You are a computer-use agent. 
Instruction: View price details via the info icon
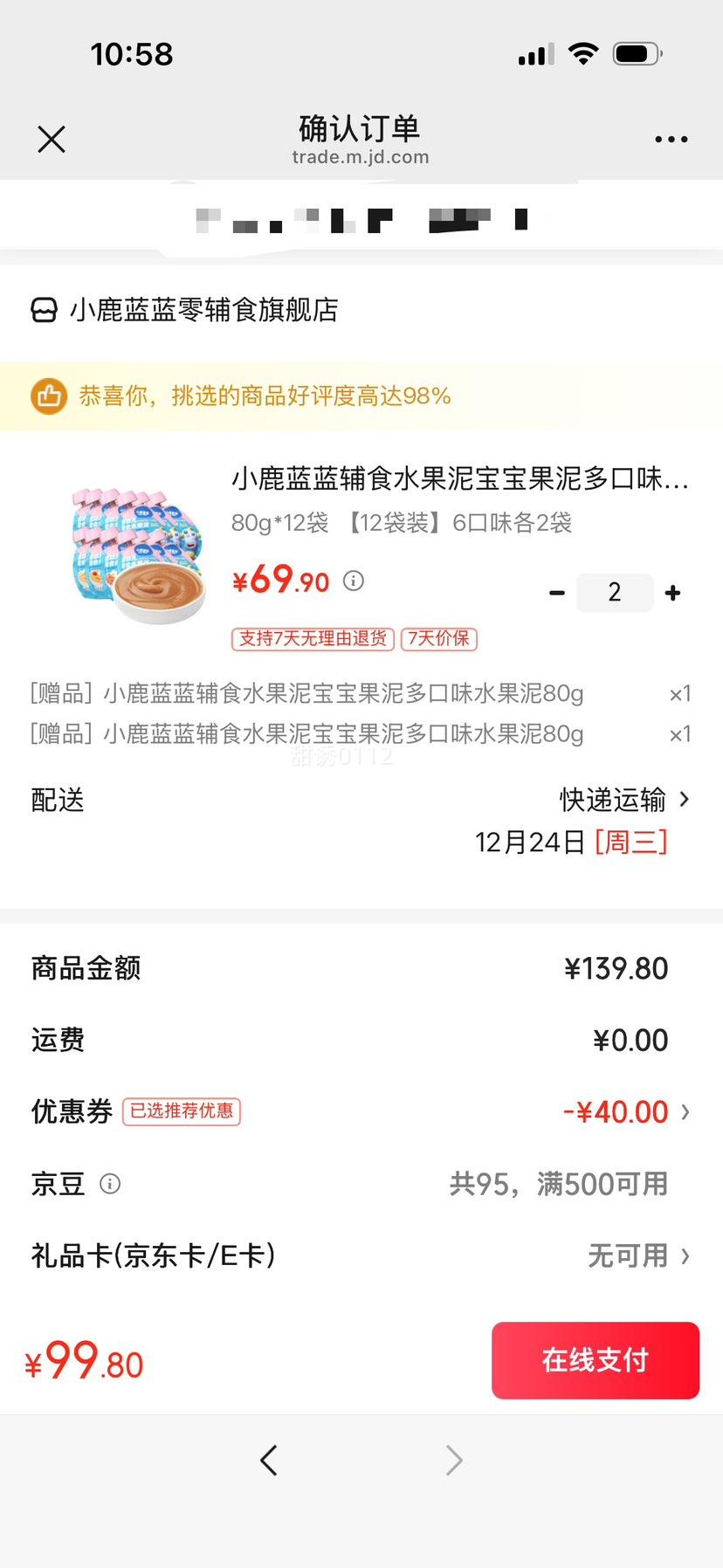(x=354, y=581)
